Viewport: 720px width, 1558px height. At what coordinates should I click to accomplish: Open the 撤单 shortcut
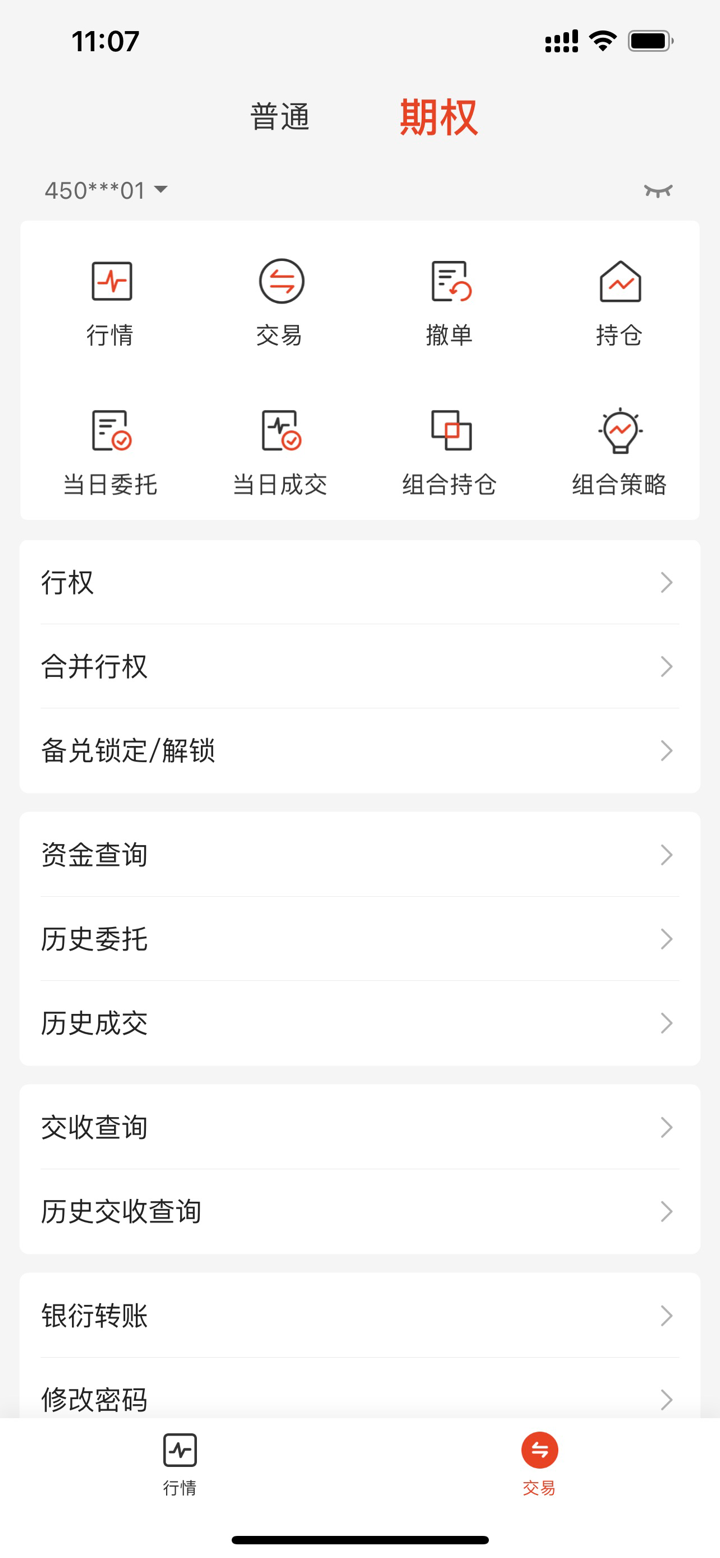tap(449, 304)
